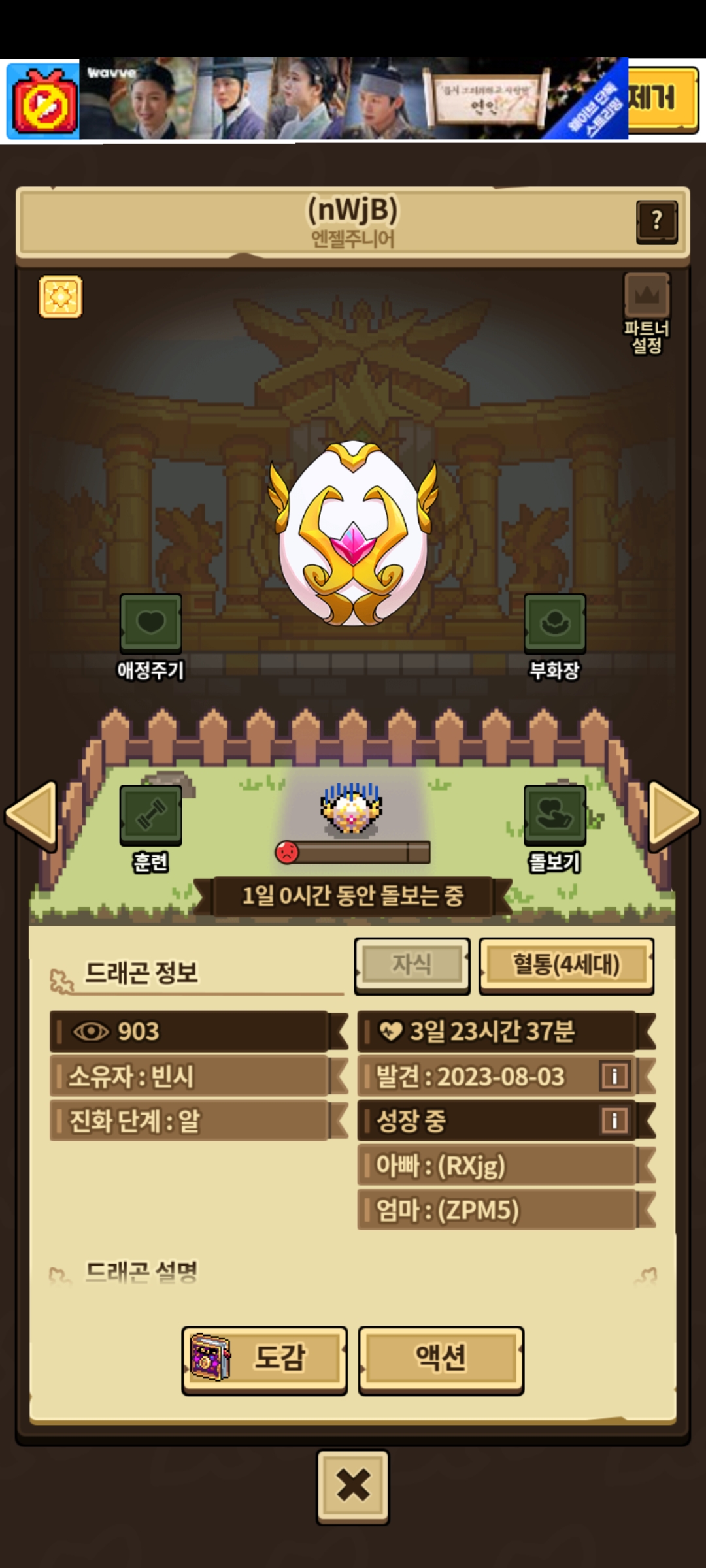Open the question mark help button
706x1568 pixels.
point(656,221)
